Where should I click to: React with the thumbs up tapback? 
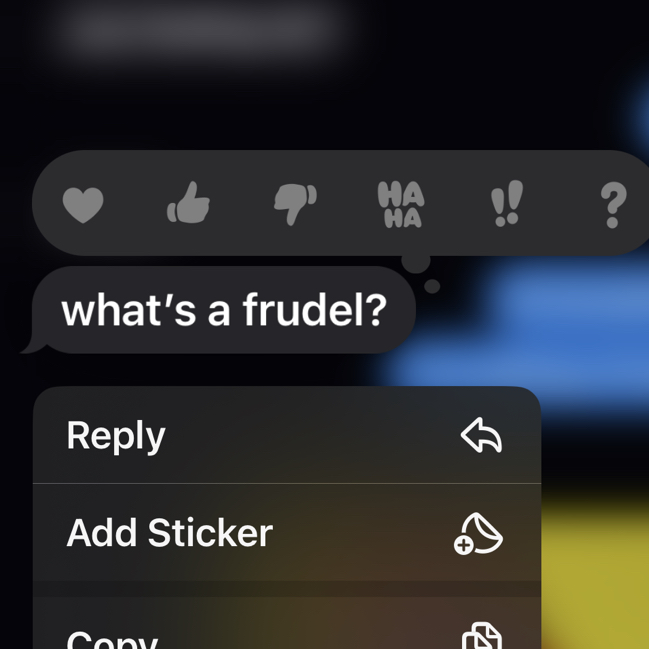tap(188, 206)
